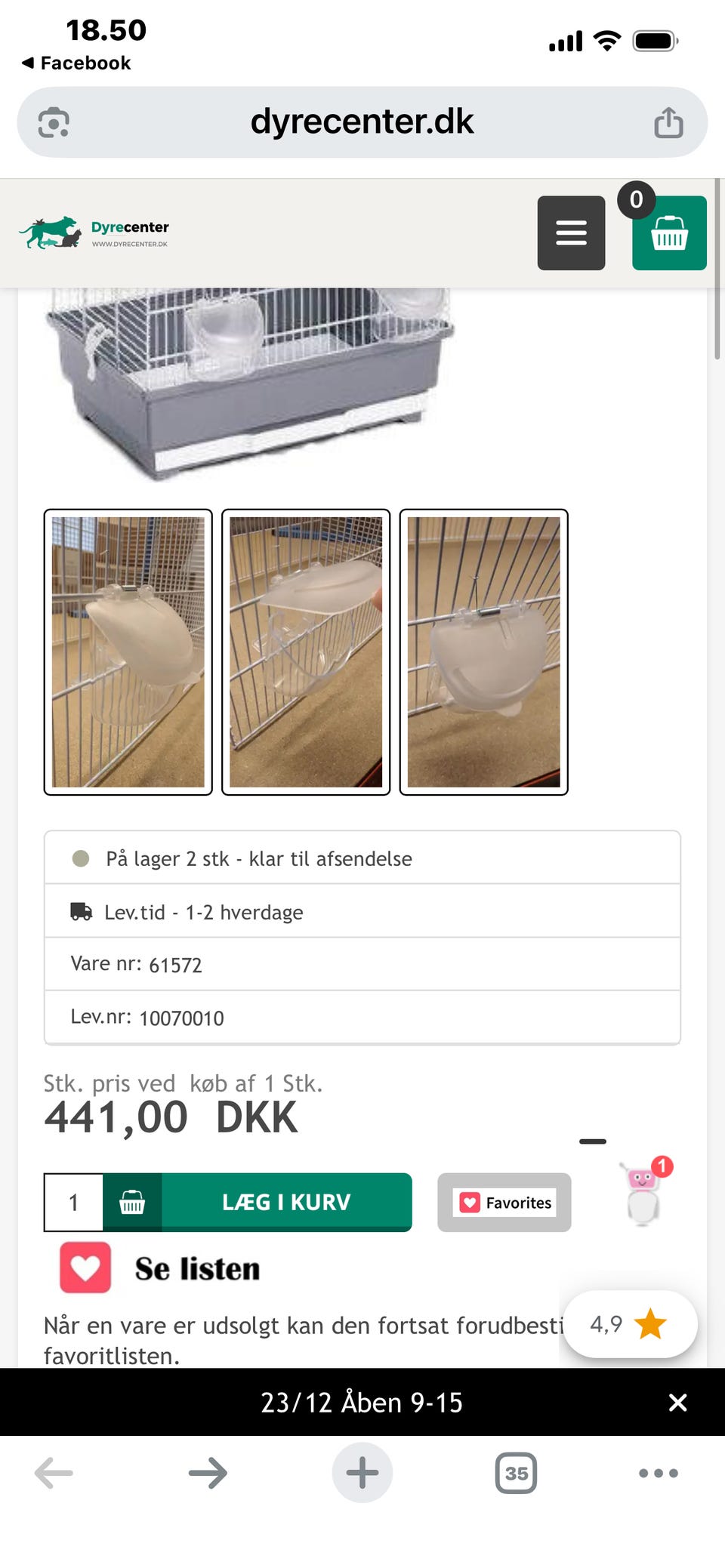
Task: Click LÆG I KURV to add to cart
Action: 285,1202
